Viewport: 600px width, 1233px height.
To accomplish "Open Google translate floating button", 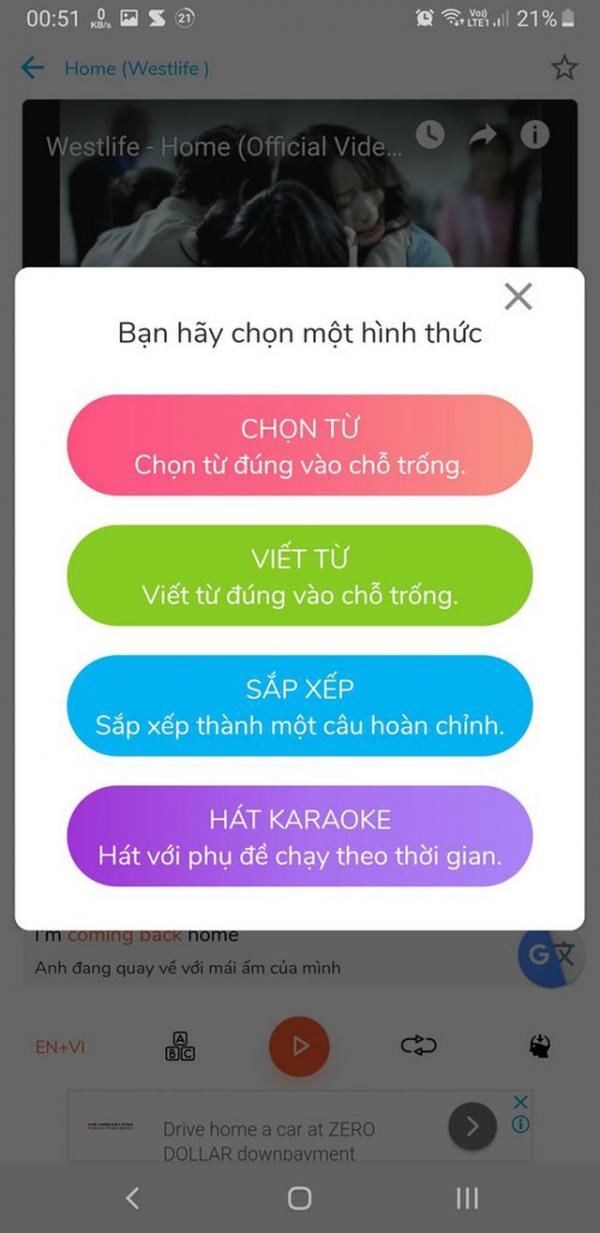I will click(550, 955).
